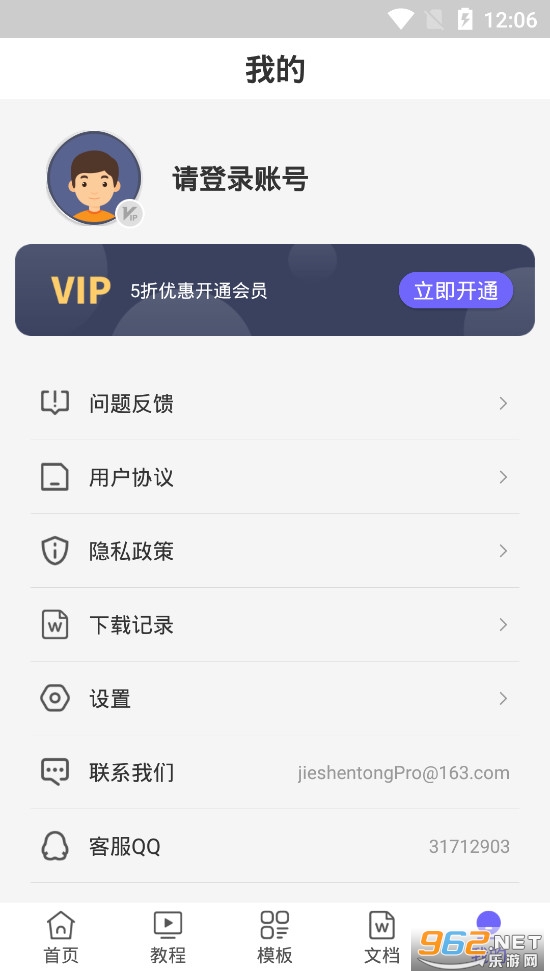
Task: Switch to the 模板 tab
Action: 275,938
